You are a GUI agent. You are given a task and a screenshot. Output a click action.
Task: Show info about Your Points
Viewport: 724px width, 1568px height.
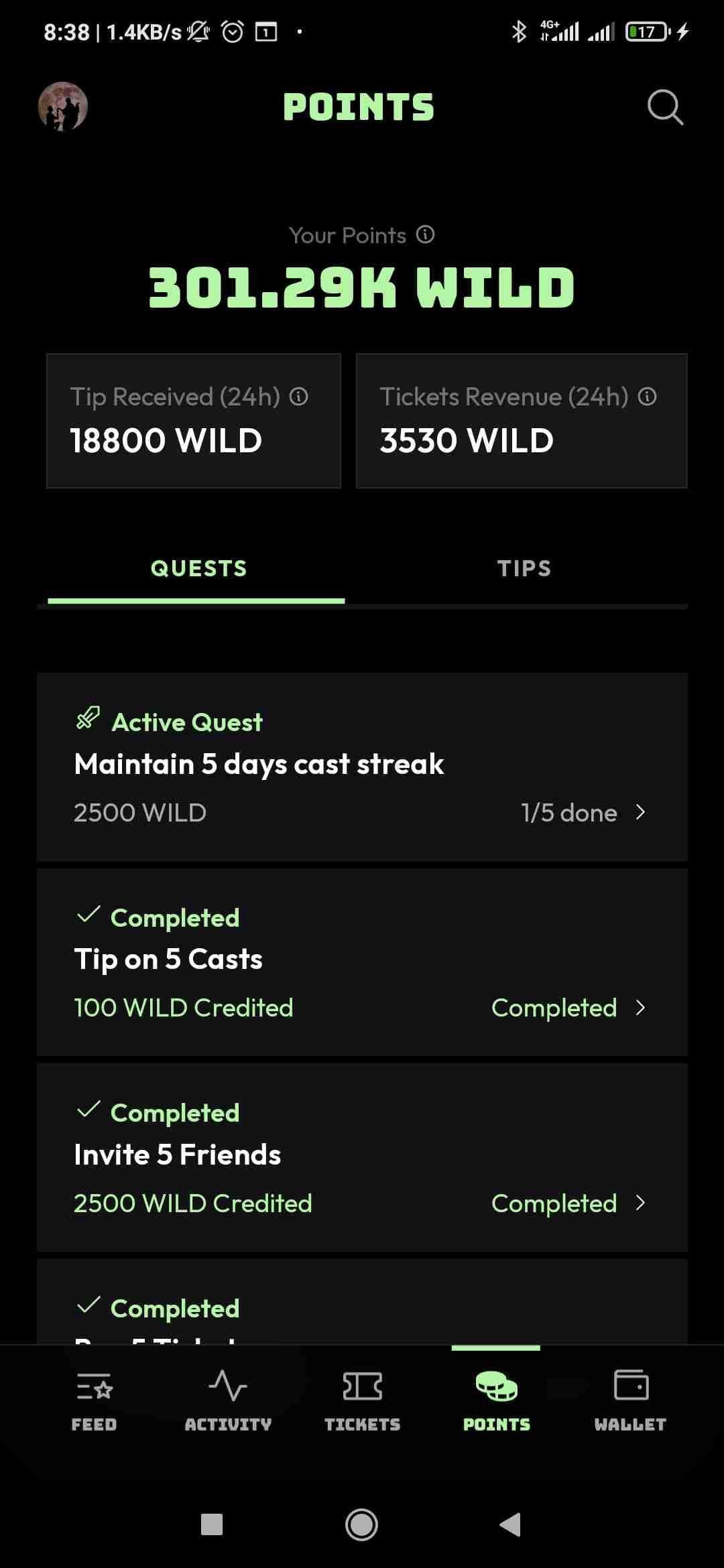pos(425,235)
